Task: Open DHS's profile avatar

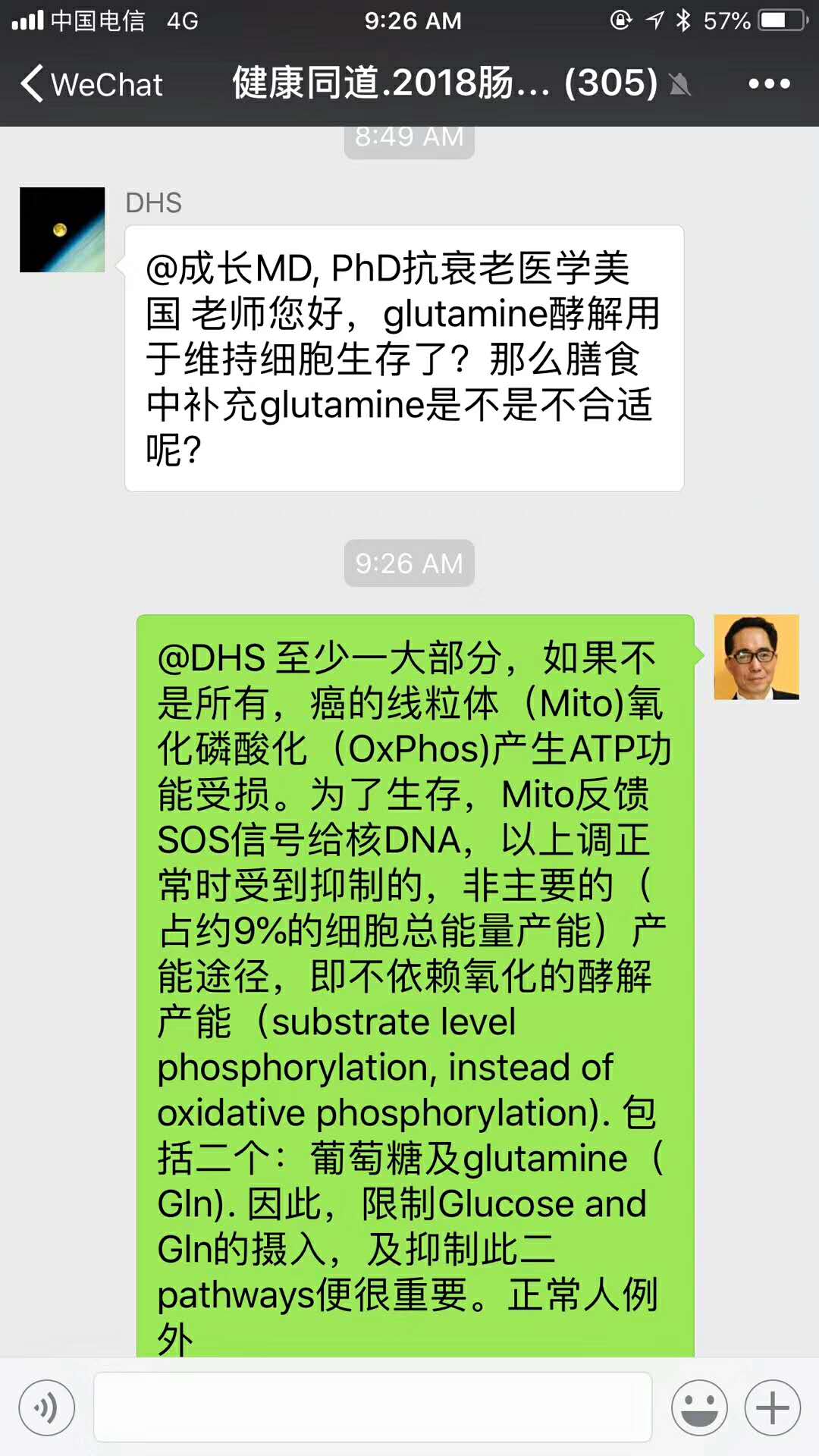Action: [x=62, y=230]
